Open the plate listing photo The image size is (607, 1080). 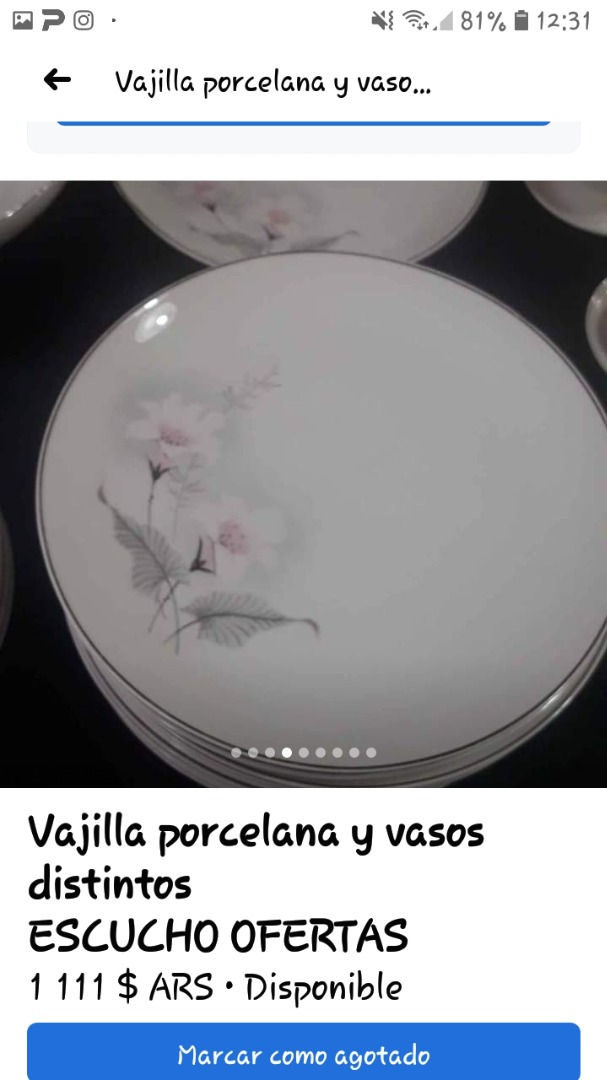(303, 484)
